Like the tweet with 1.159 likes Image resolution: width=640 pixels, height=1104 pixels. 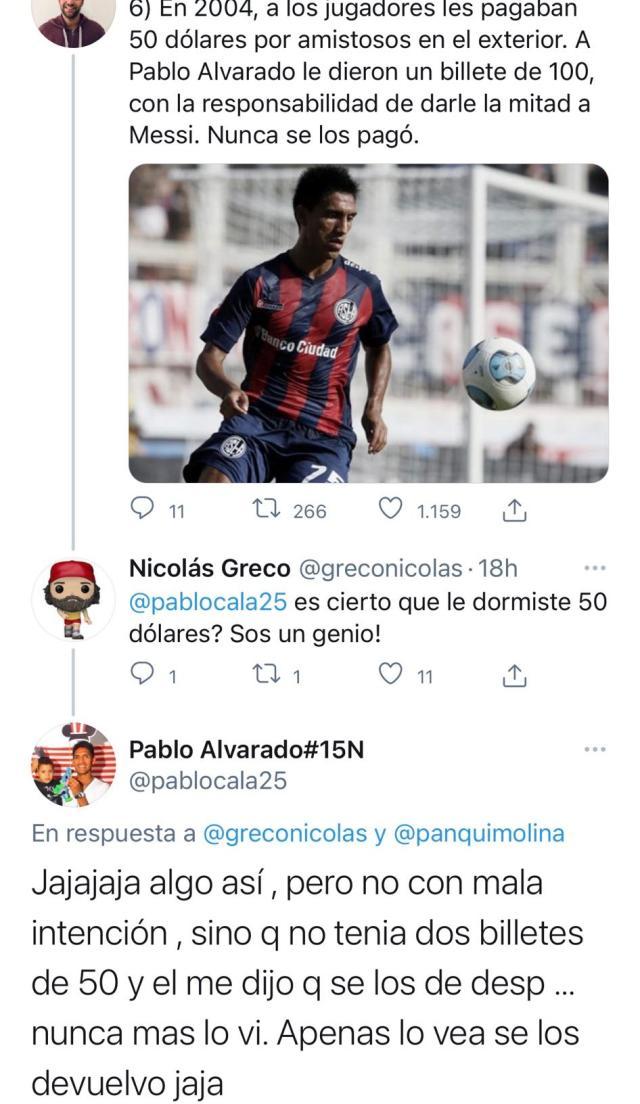391,511
